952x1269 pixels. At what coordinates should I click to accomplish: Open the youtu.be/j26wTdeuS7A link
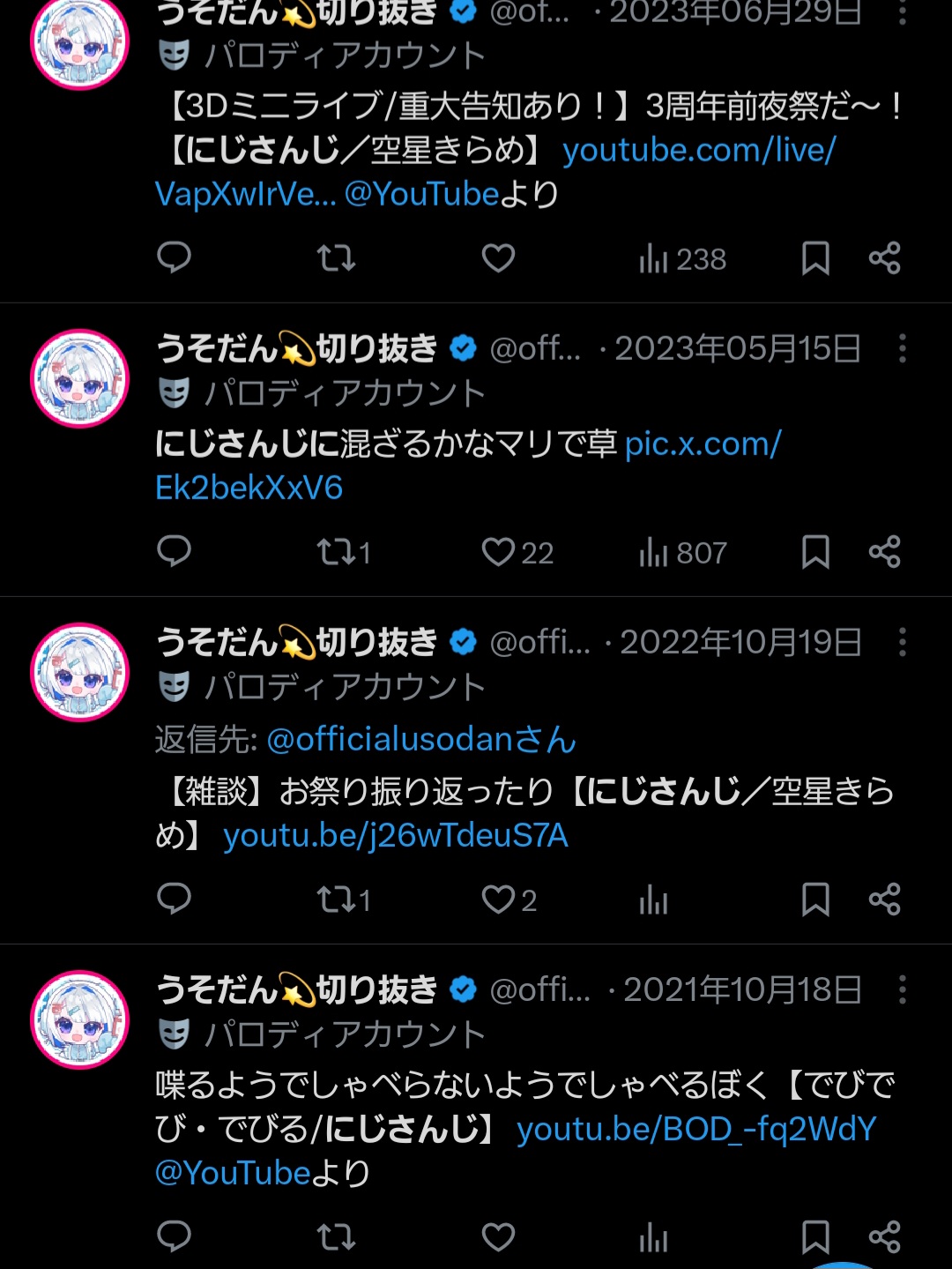pyautogui.click(x=396, y=835)
